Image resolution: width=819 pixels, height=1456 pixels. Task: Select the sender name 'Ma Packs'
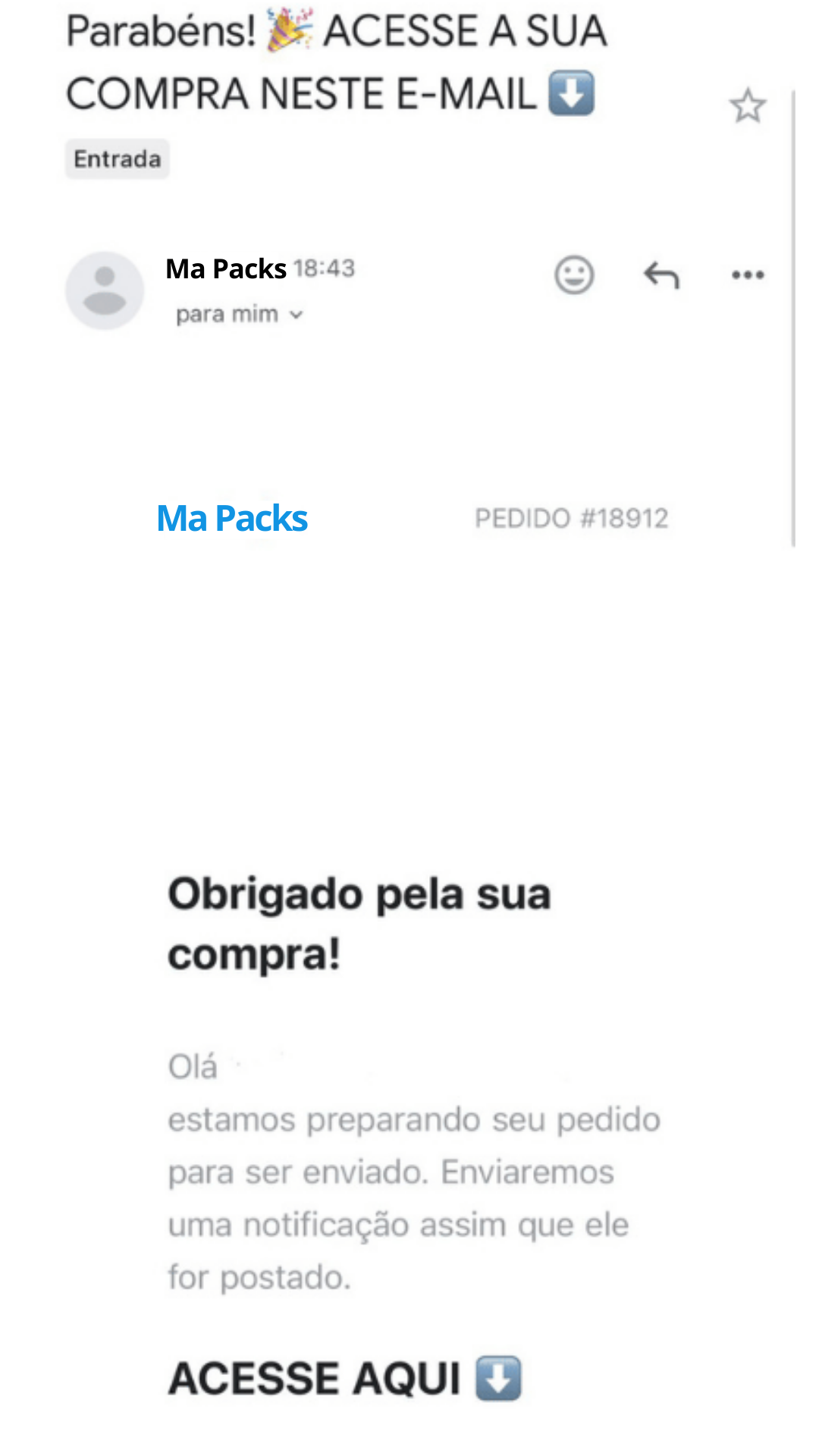coord(226,268)
